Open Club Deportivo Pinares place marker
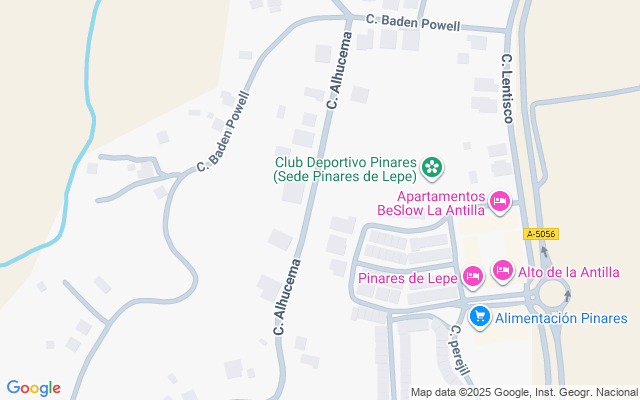This screenshot has width=640, height=400. click(432, 166)
